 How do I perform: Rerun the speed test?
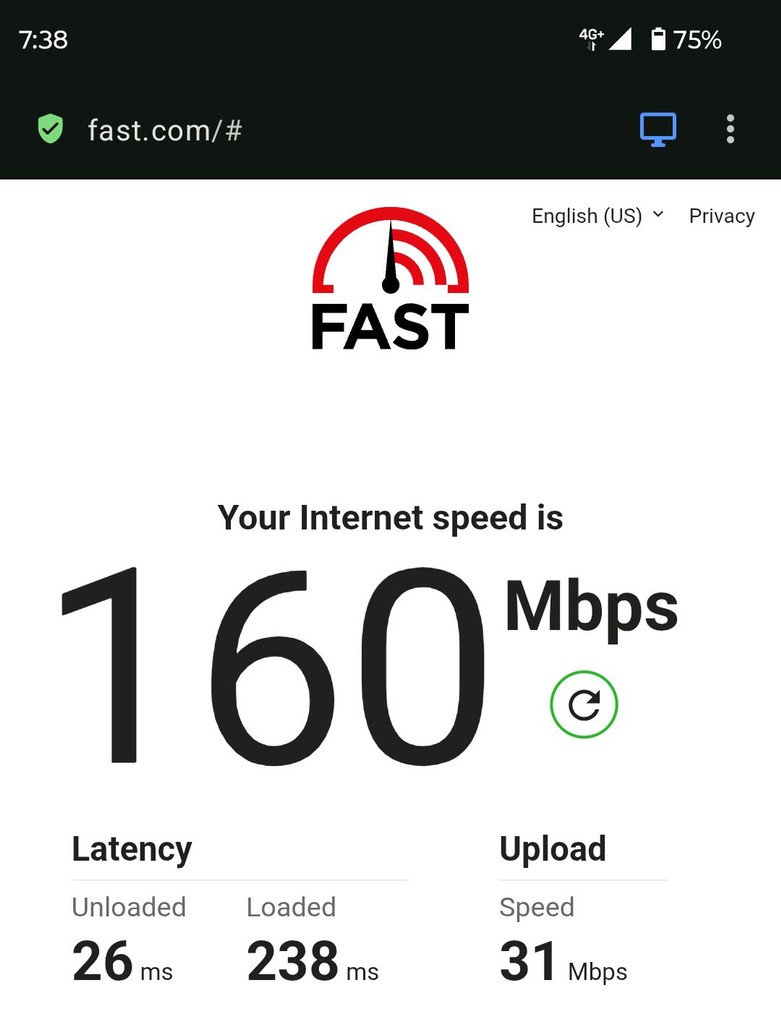(x=584, y=705)
